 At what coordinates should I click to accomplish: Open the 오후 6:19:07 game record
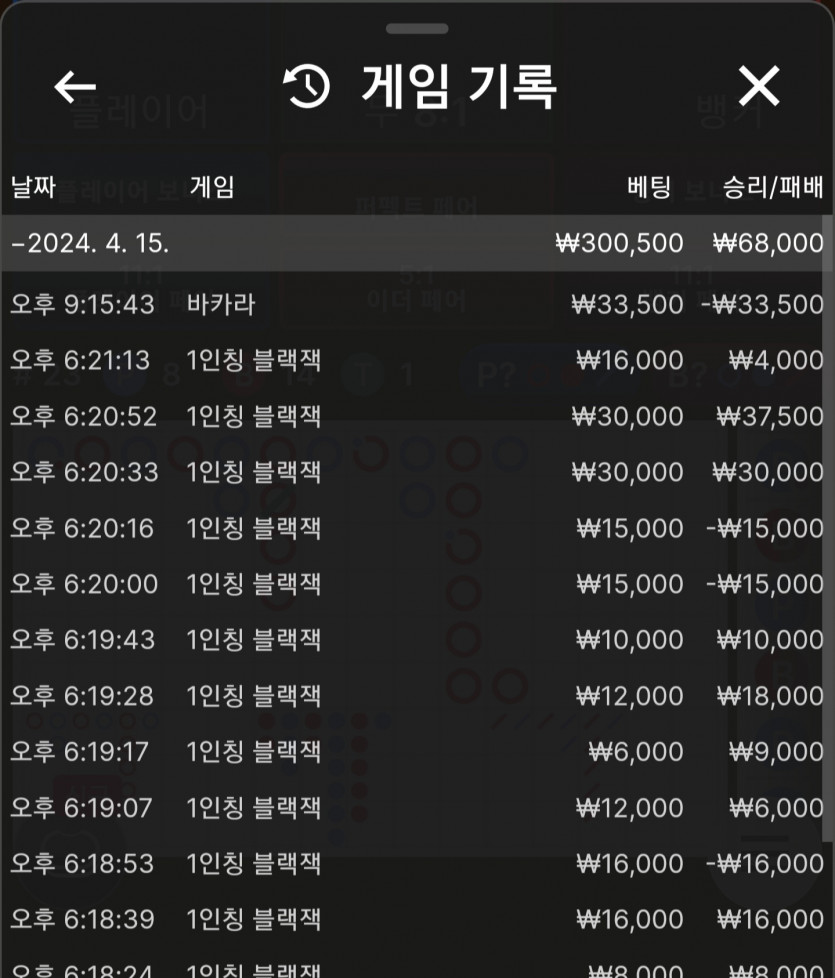[416, 807]
